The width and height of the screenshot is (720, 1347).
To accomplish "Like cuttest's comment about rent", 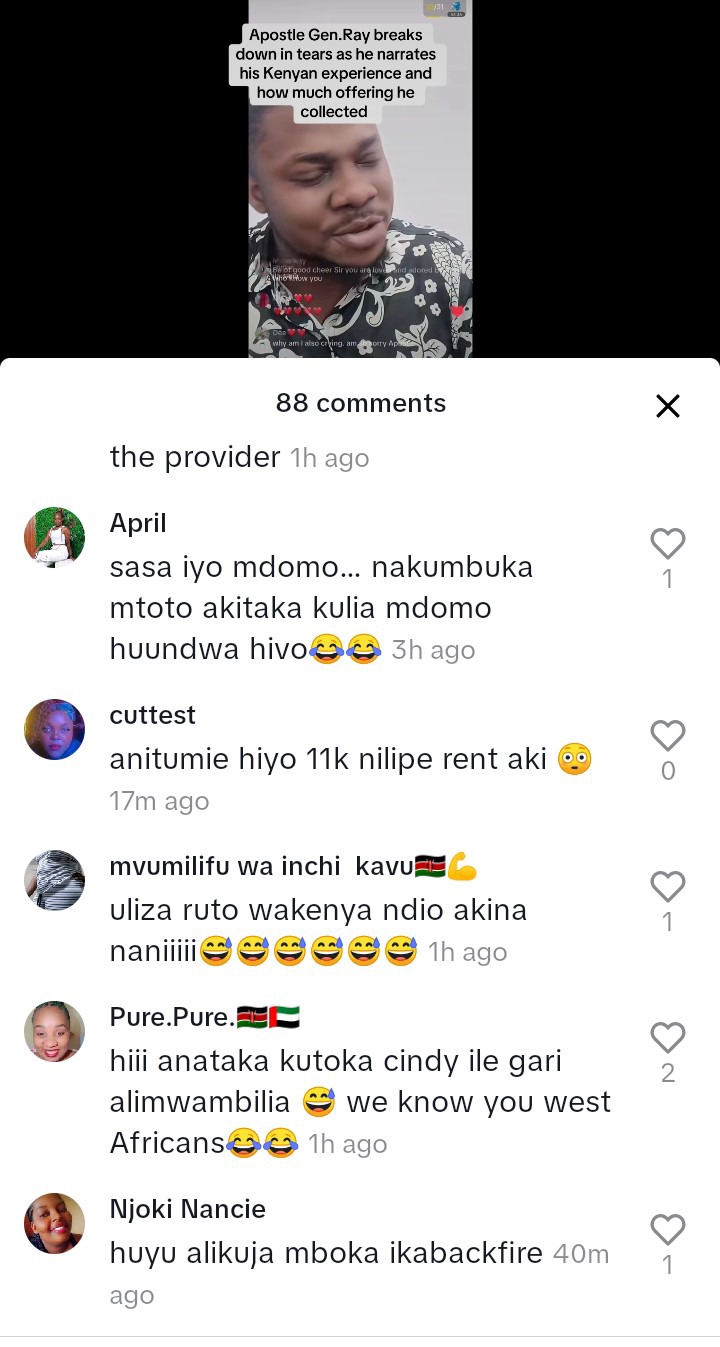I will (x=667, y=736).
